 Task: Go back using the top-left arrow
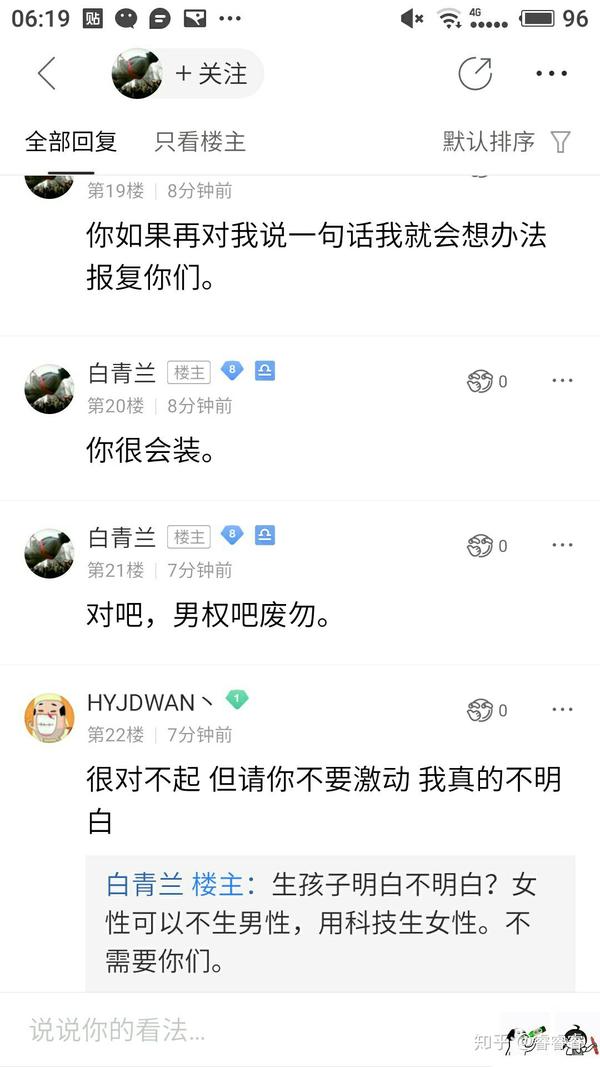click(46, 73)
